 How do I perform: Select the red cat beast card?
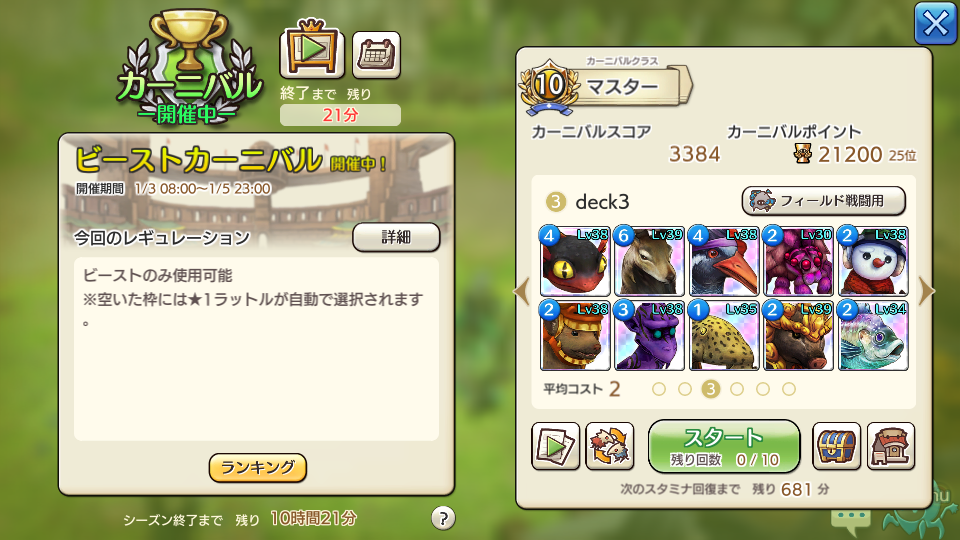tap(574, 260)
